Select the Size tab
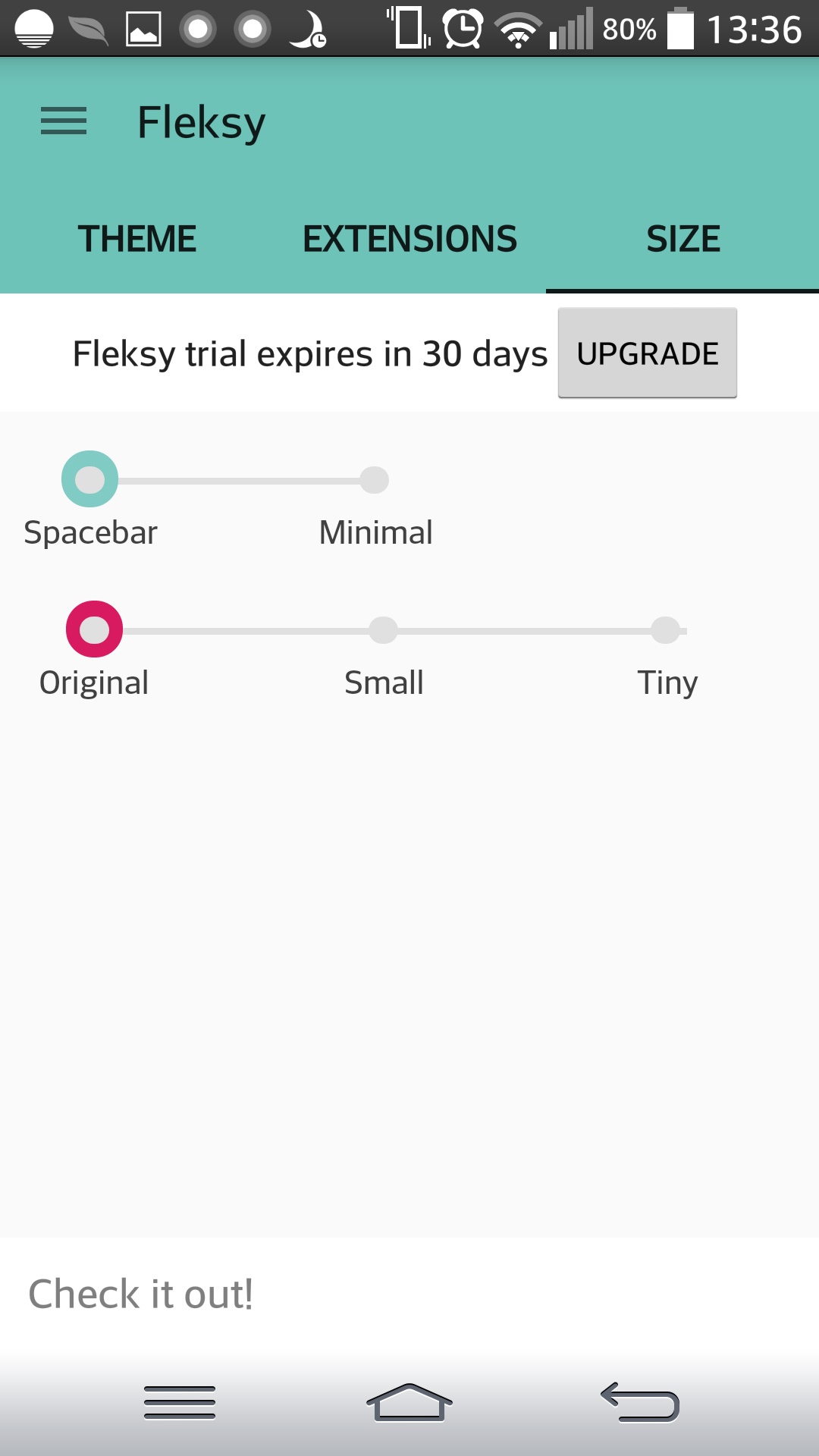 click(x=682, y=239)
